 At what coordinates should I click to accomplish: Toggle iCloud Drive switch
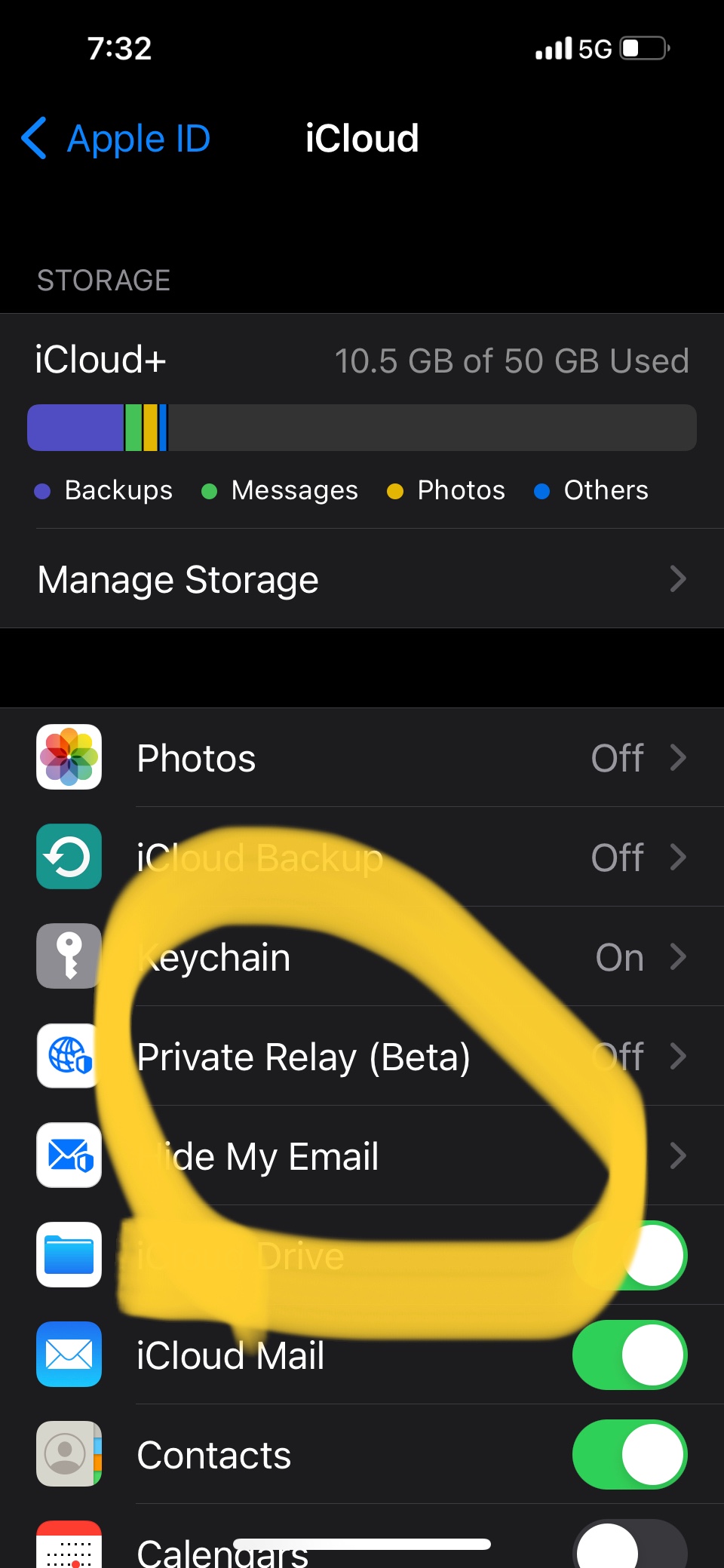coord(630,1256)
